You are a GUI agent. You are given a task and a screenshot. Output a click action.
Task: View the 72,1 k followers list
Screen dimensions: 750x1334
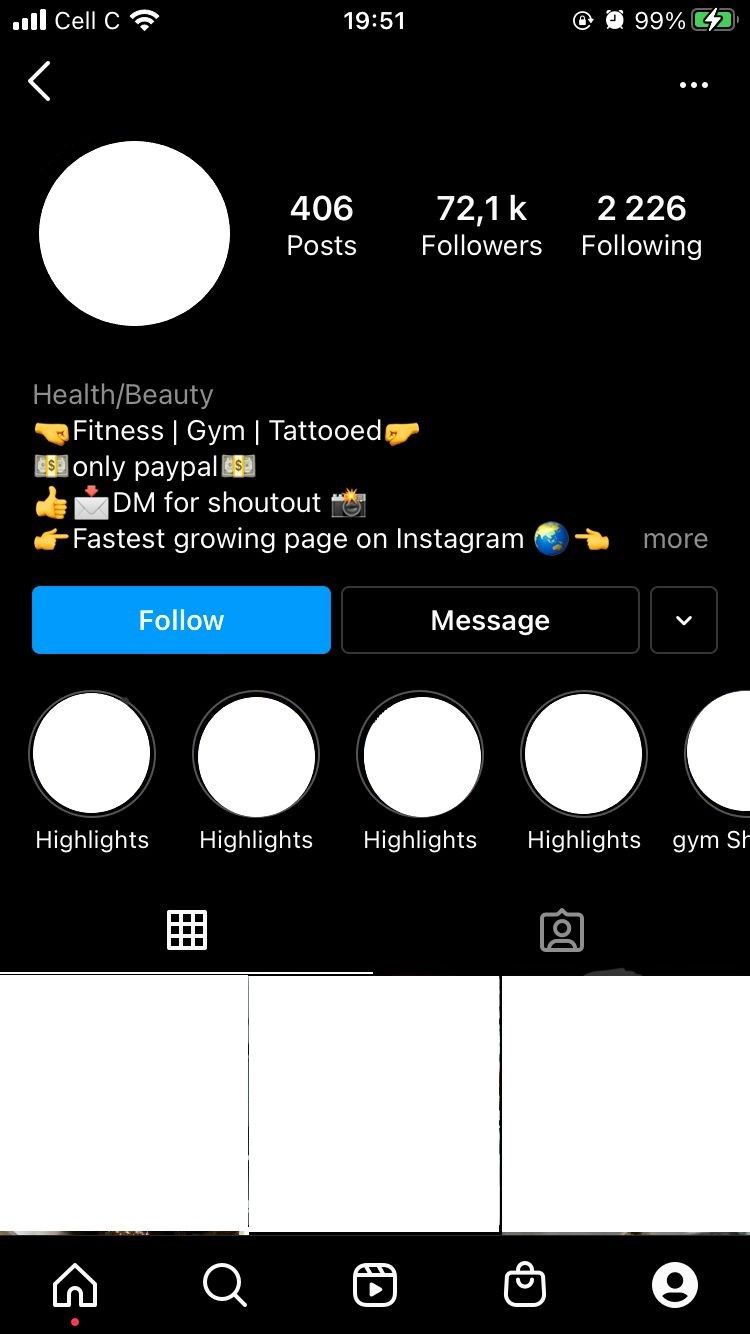tap(481, 225)
